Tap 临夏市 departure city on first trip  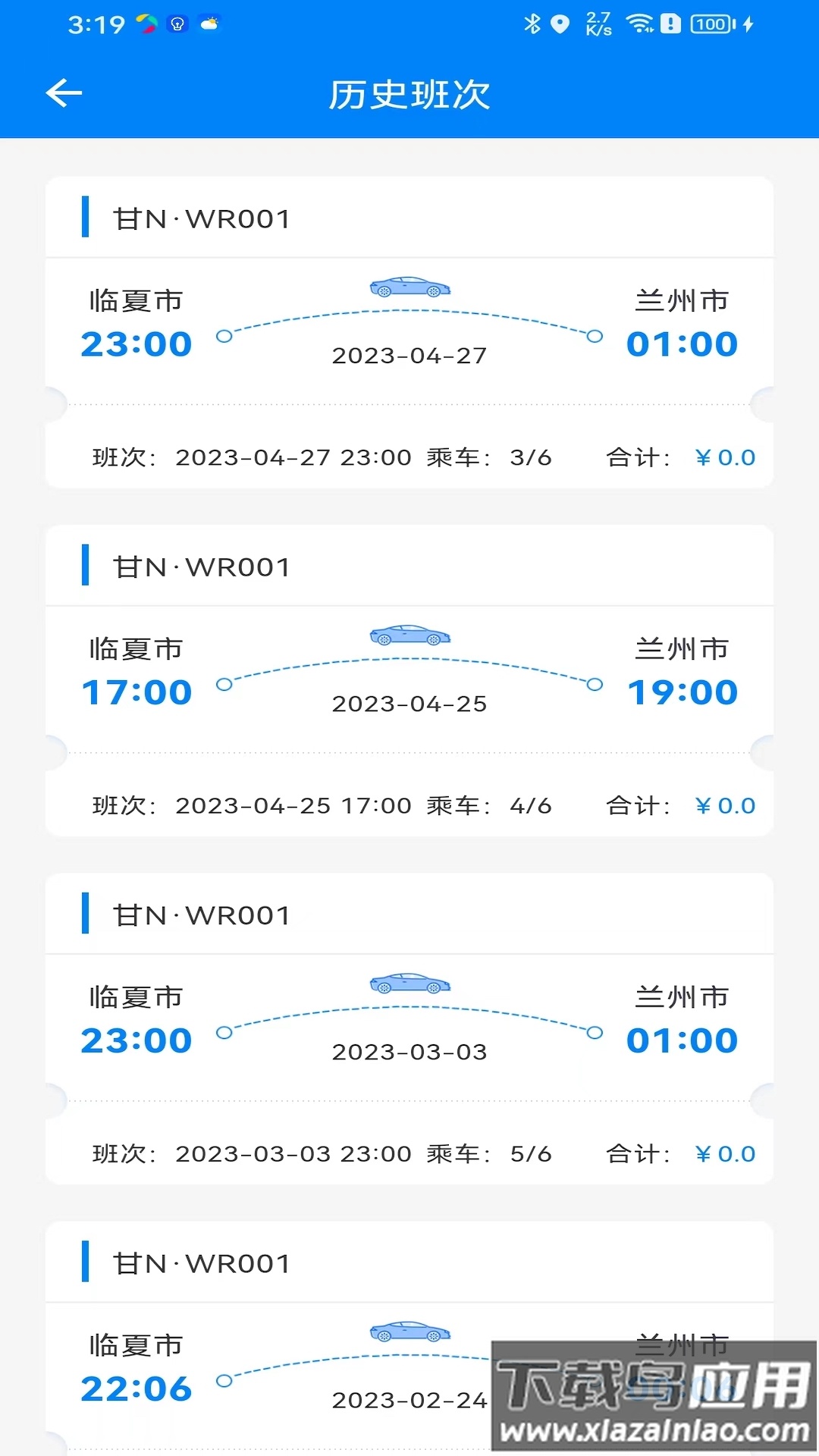pyautogui.click(x=135, y=299)
